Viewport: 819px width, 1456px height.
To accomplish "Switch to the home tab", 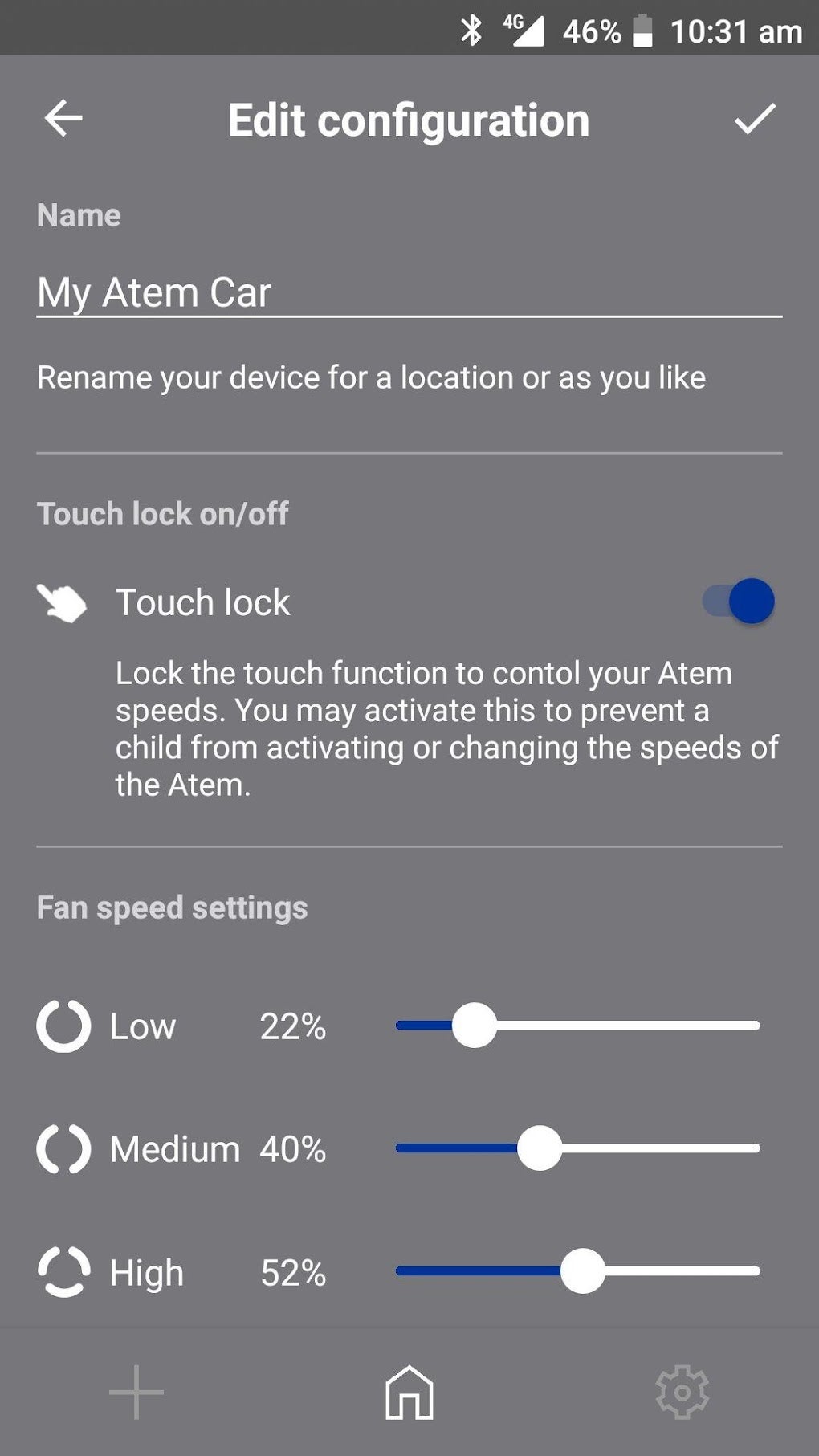I will pyautogui.click(x=409, y=1392).
